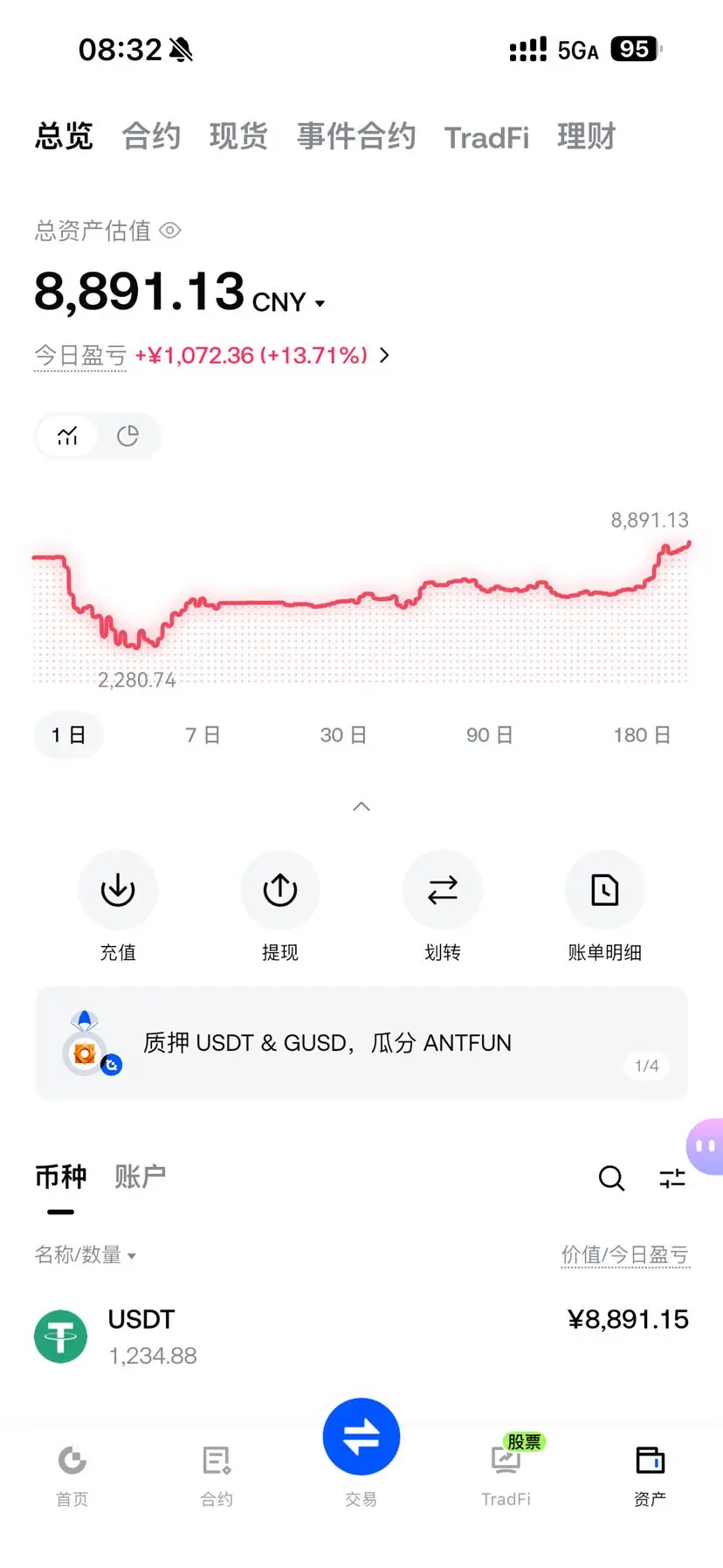Go to the 理财 top tab
The image size is (723, 1568).
[x=587, y=136]
